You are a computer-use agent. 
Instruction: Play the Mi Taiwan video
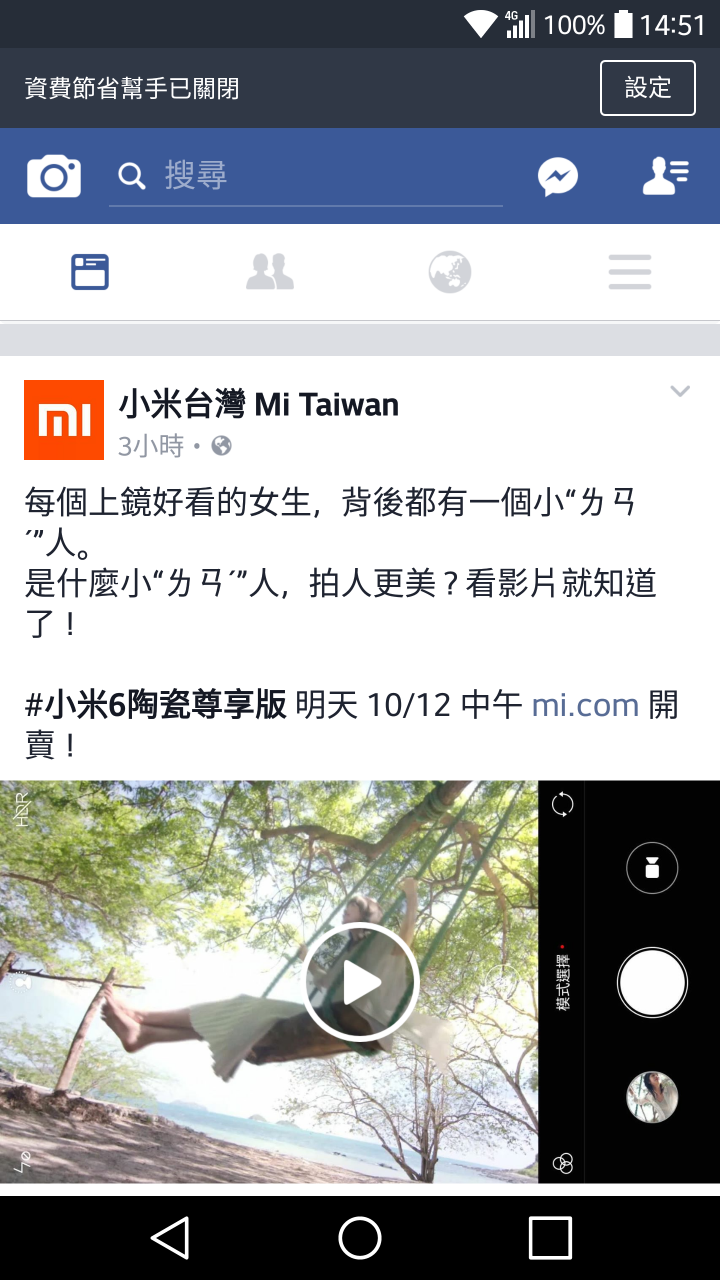(360, 982)
